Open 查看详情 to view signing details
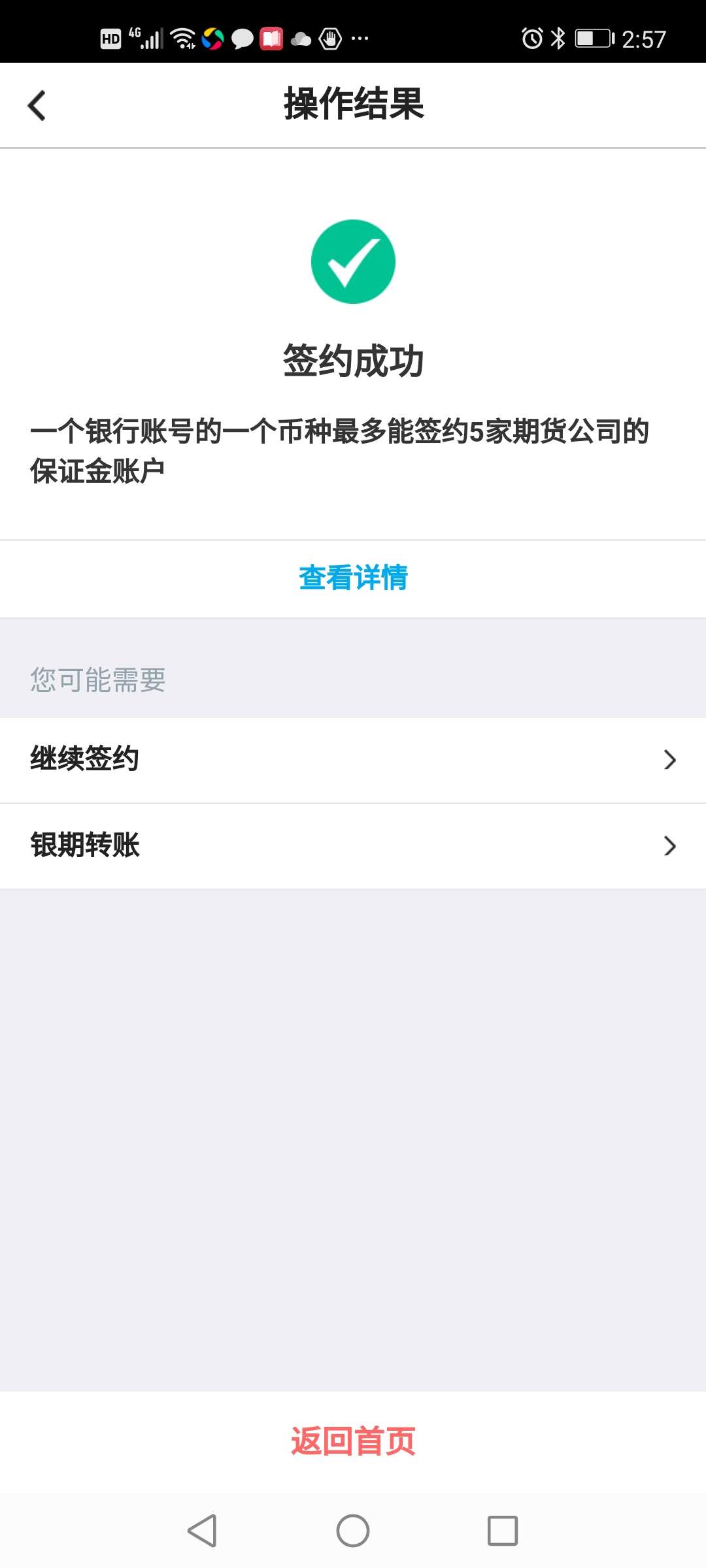The image size is (706, 1568). [353, 578]
